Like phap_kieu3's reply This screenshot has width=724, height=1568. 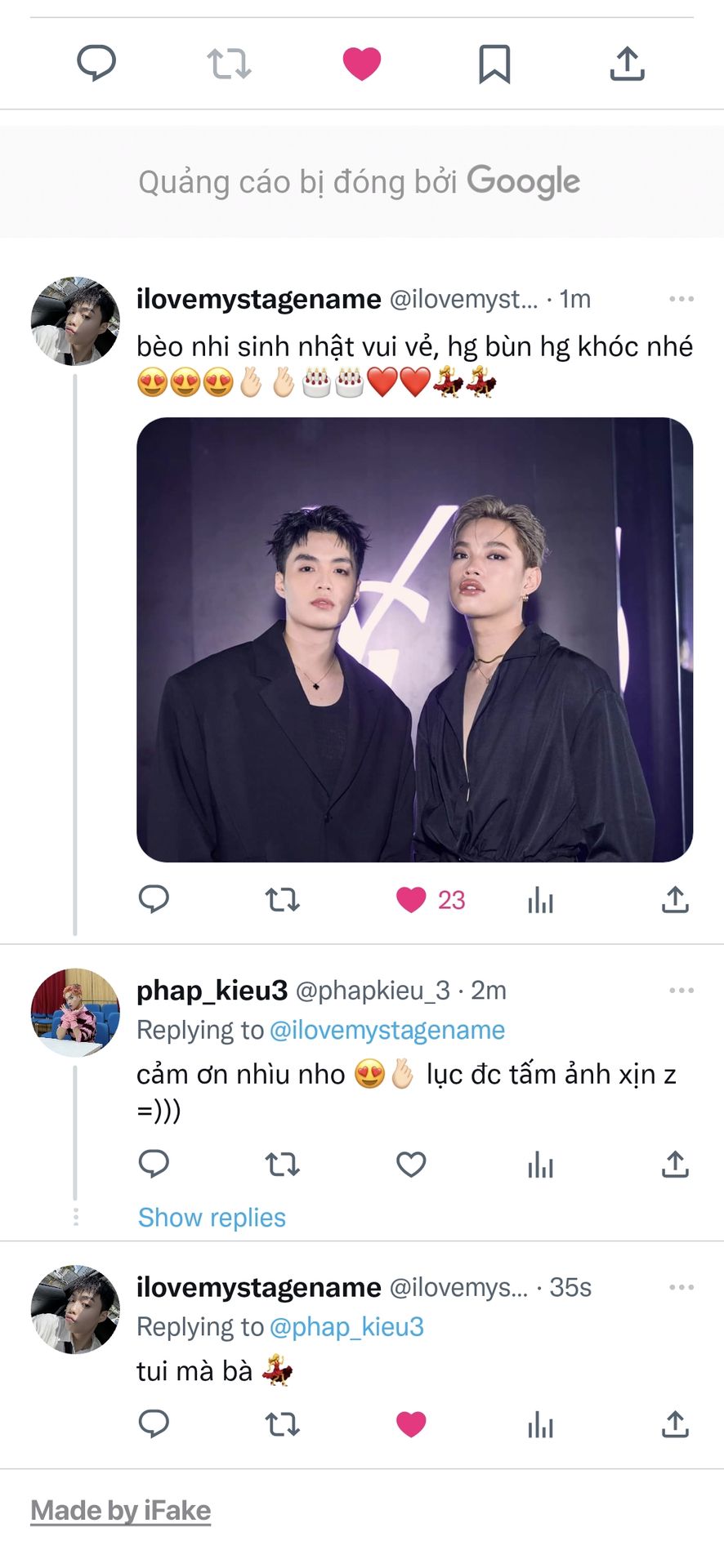click(x=411, y=1164)
